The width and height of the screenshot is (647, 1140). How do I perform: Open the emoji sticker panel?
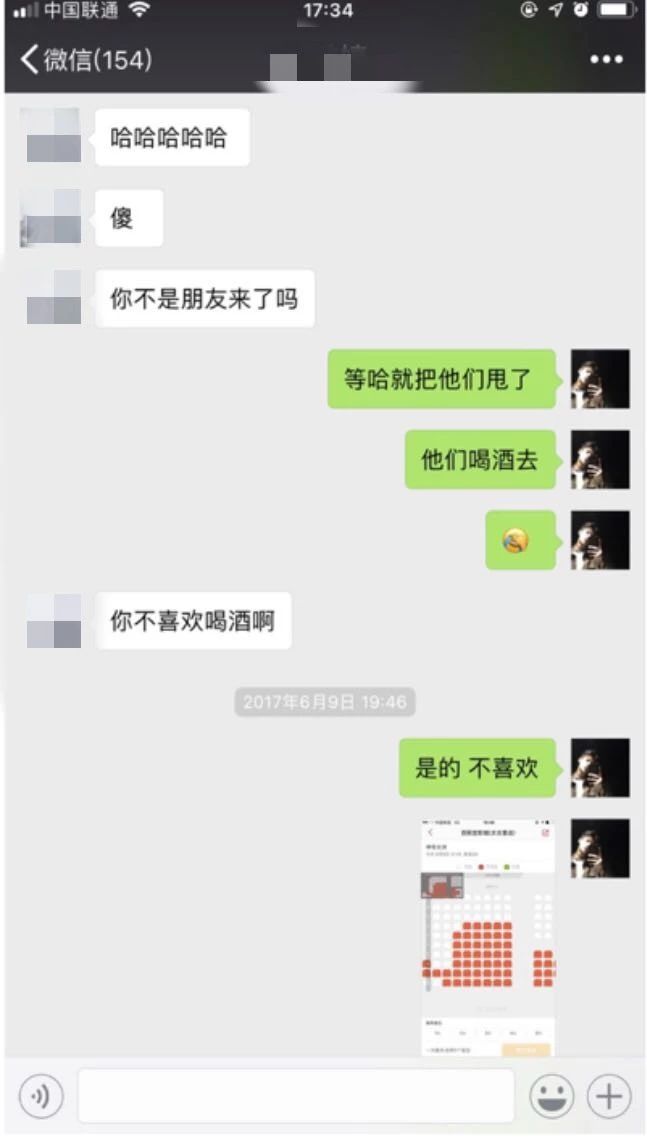[x=551, y=1097]
